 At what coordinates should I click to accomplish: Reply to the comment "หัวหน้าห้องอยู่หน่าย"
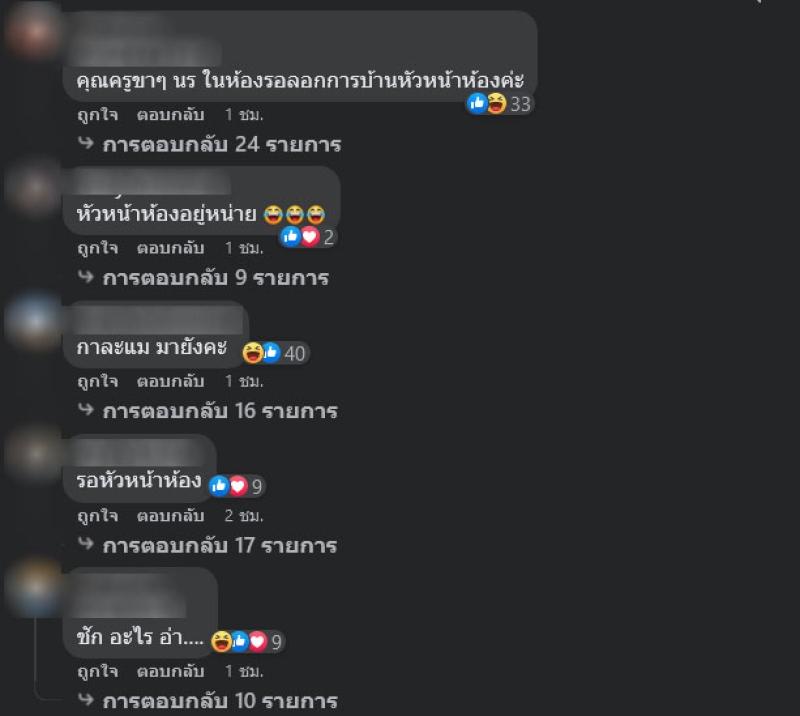coord(171,247)
